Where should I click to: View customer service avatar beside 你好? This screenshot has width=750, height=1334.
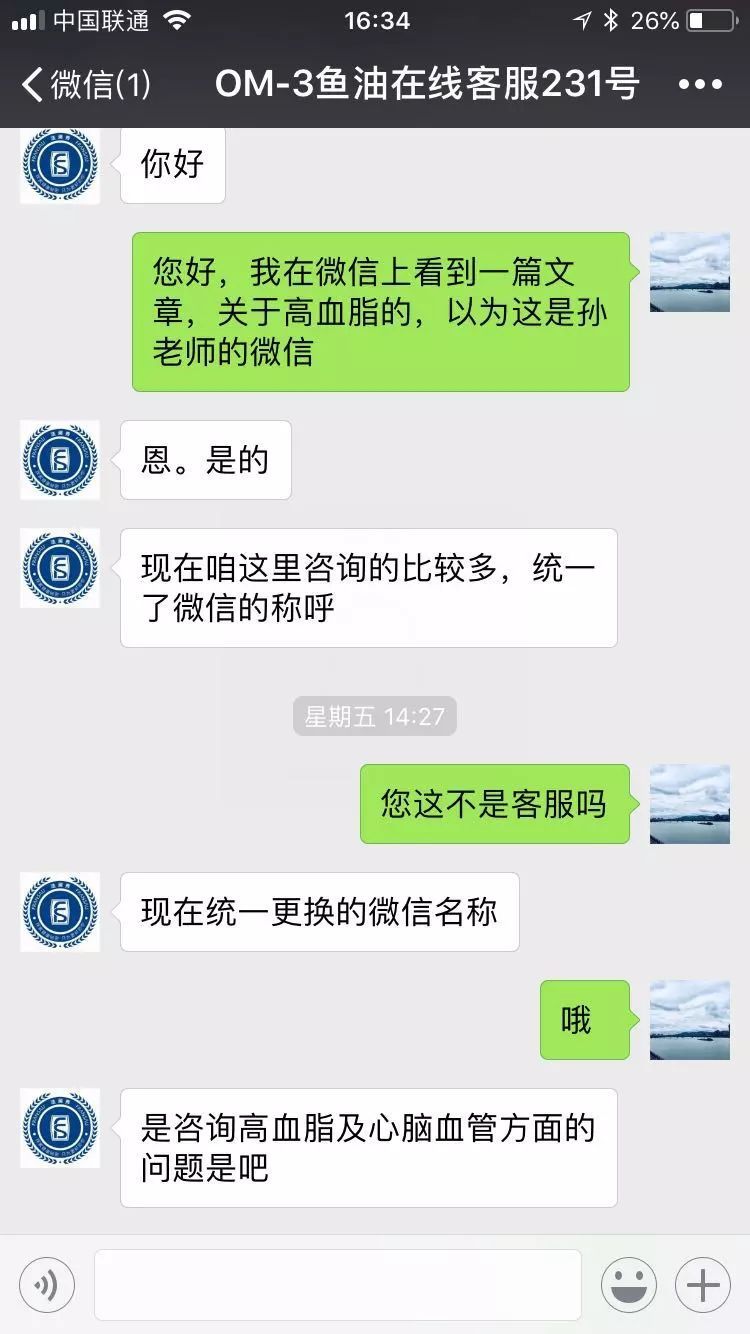coord(60,165)
